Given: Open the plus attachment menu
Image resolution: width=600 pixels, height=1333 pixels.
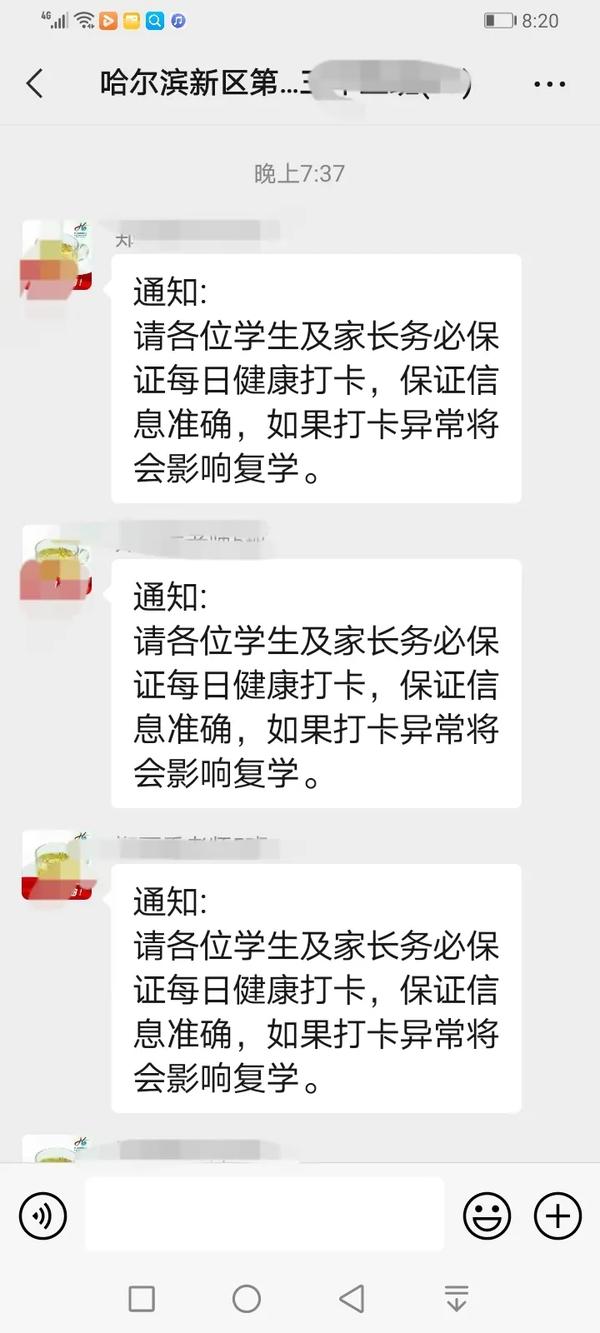Looking at the screenshot, I should click(558, 1216).
